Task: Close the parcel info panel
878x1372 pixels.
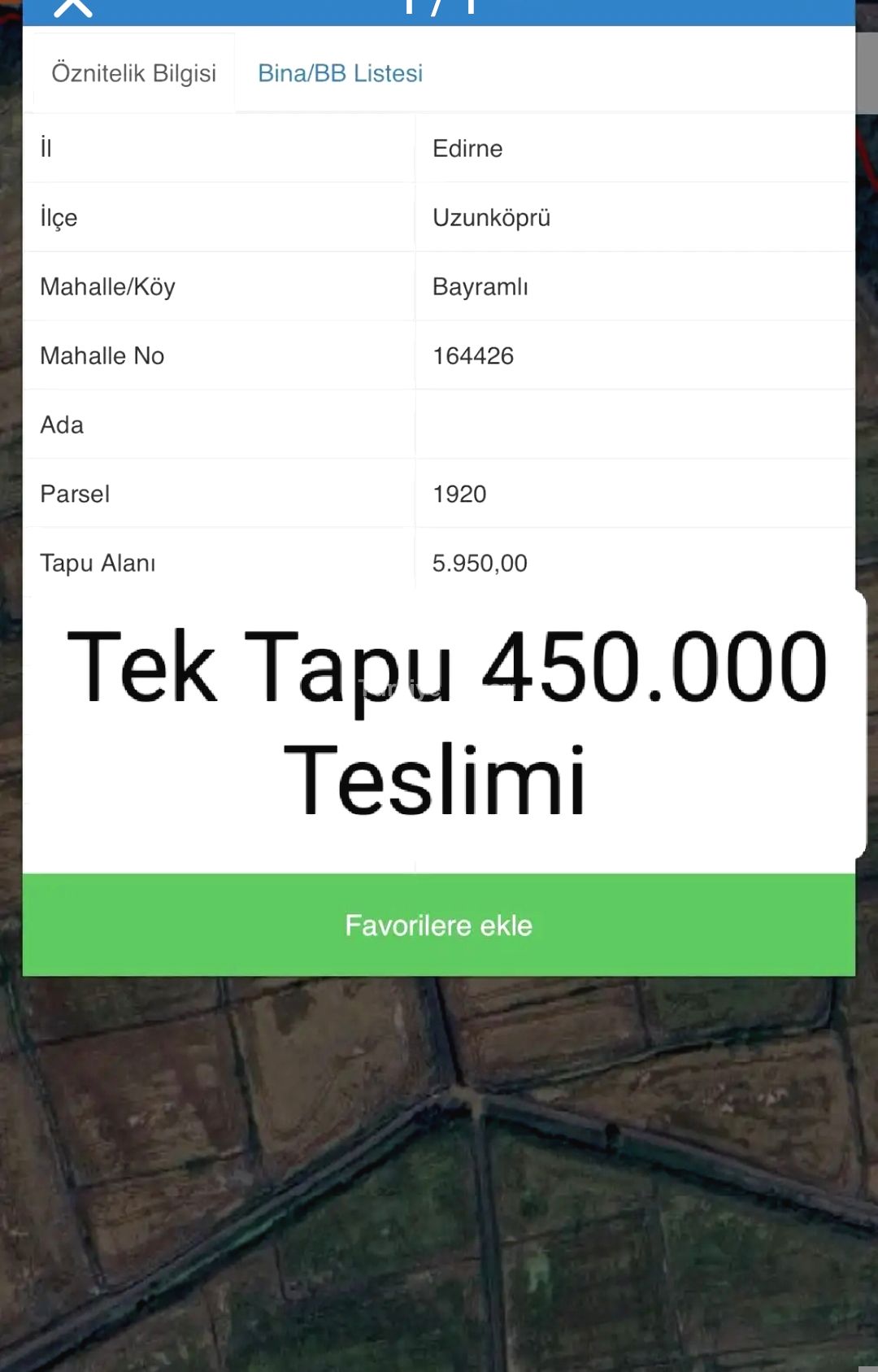Action: tap(73, 8)
